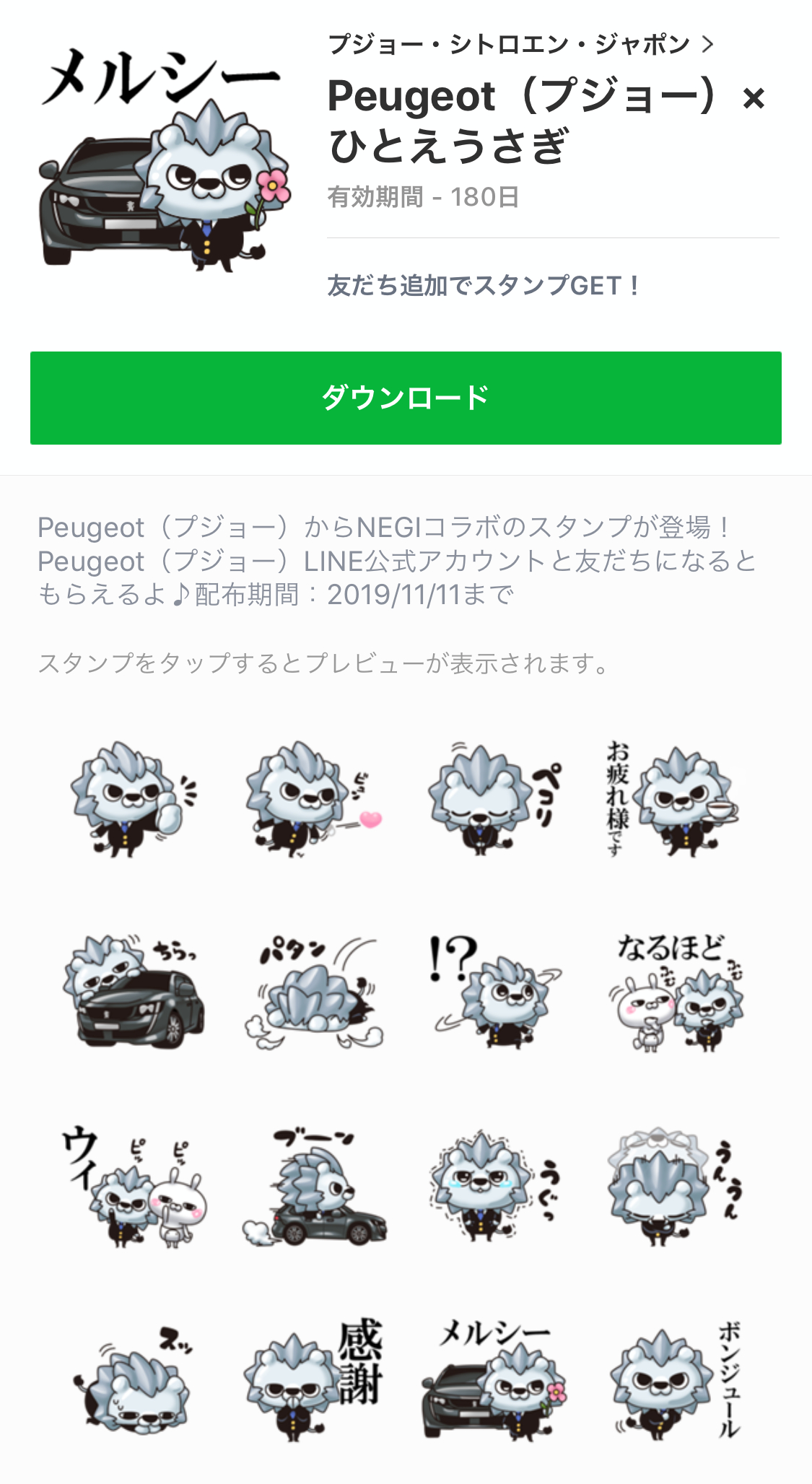Tap the green ダウンロード button

pos(406,398)
